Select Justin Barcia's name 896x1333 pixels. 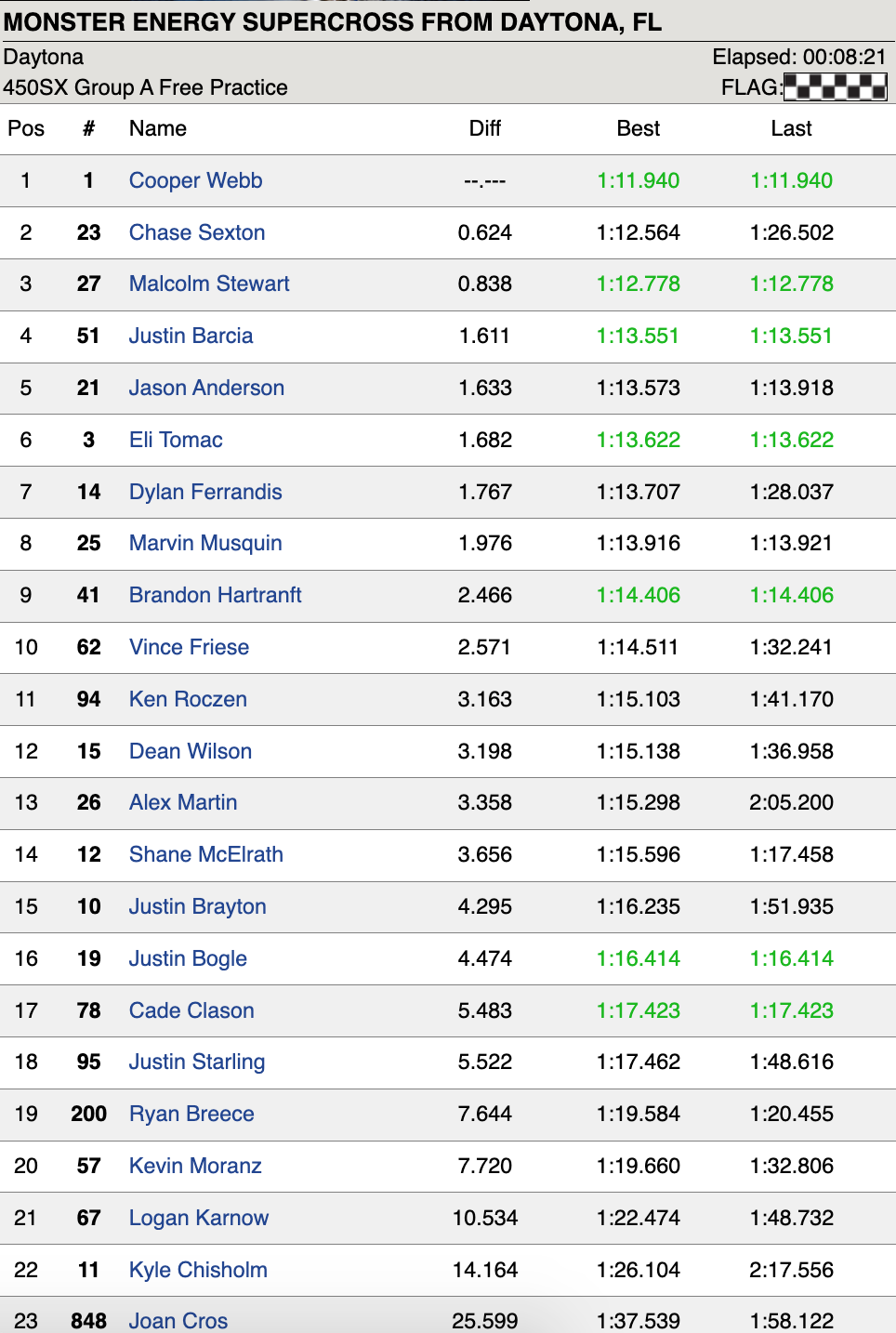point(191,336)
